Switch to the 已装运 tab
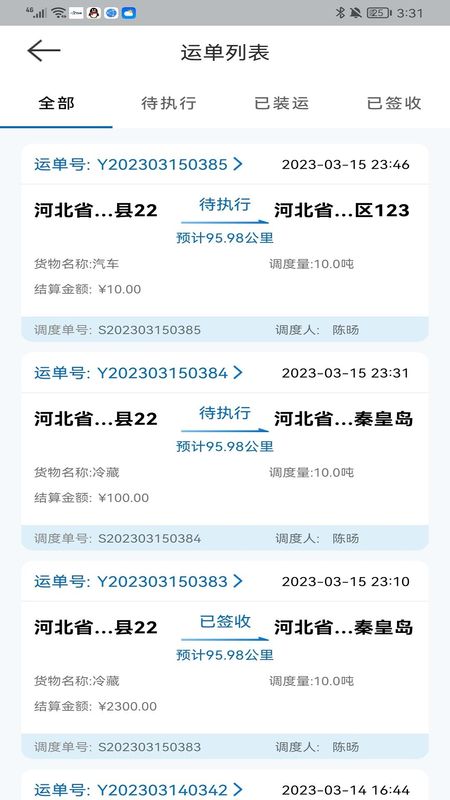450x800 pixels. [281, 103]
